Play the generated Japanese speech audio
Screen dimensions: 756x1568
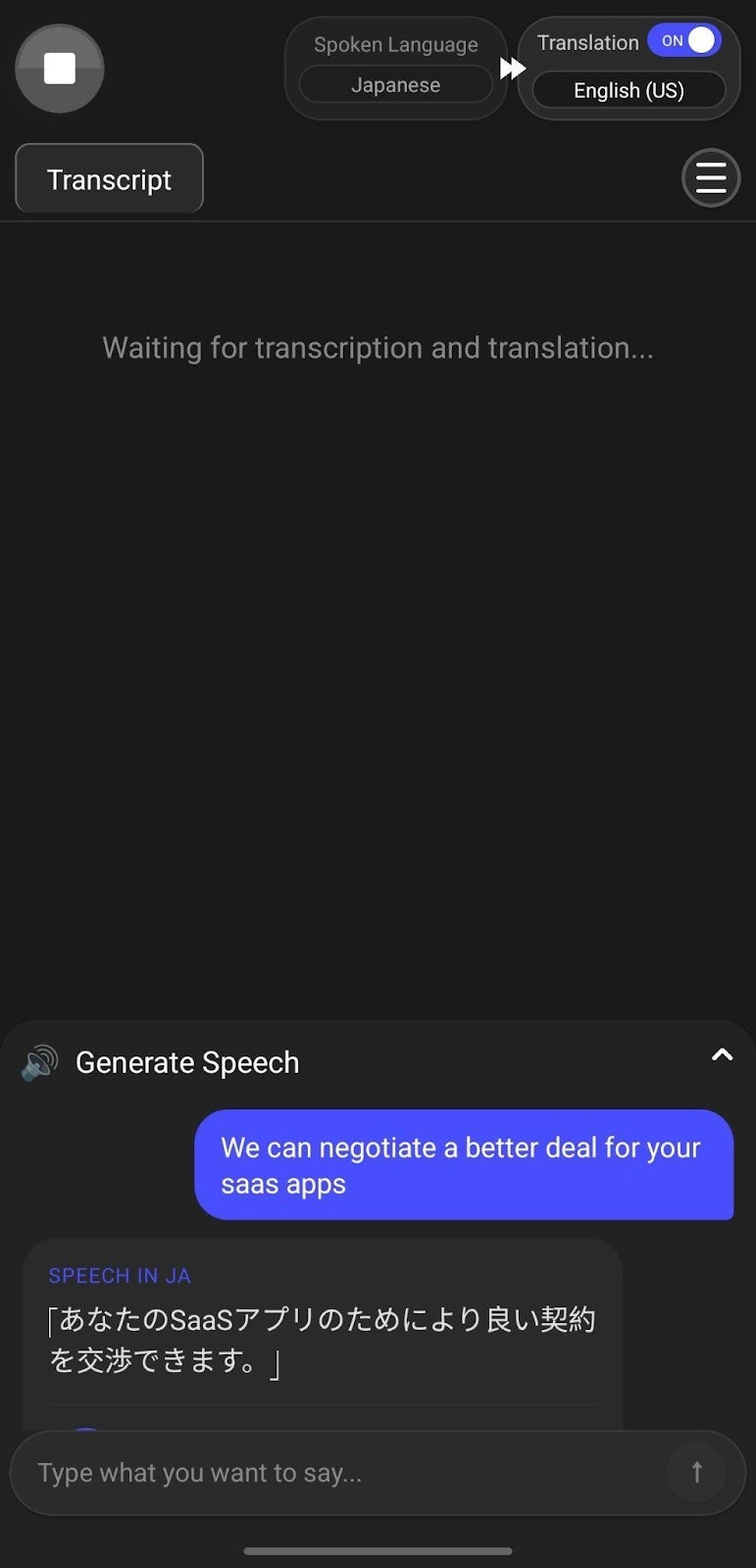tap(86, 1431)
